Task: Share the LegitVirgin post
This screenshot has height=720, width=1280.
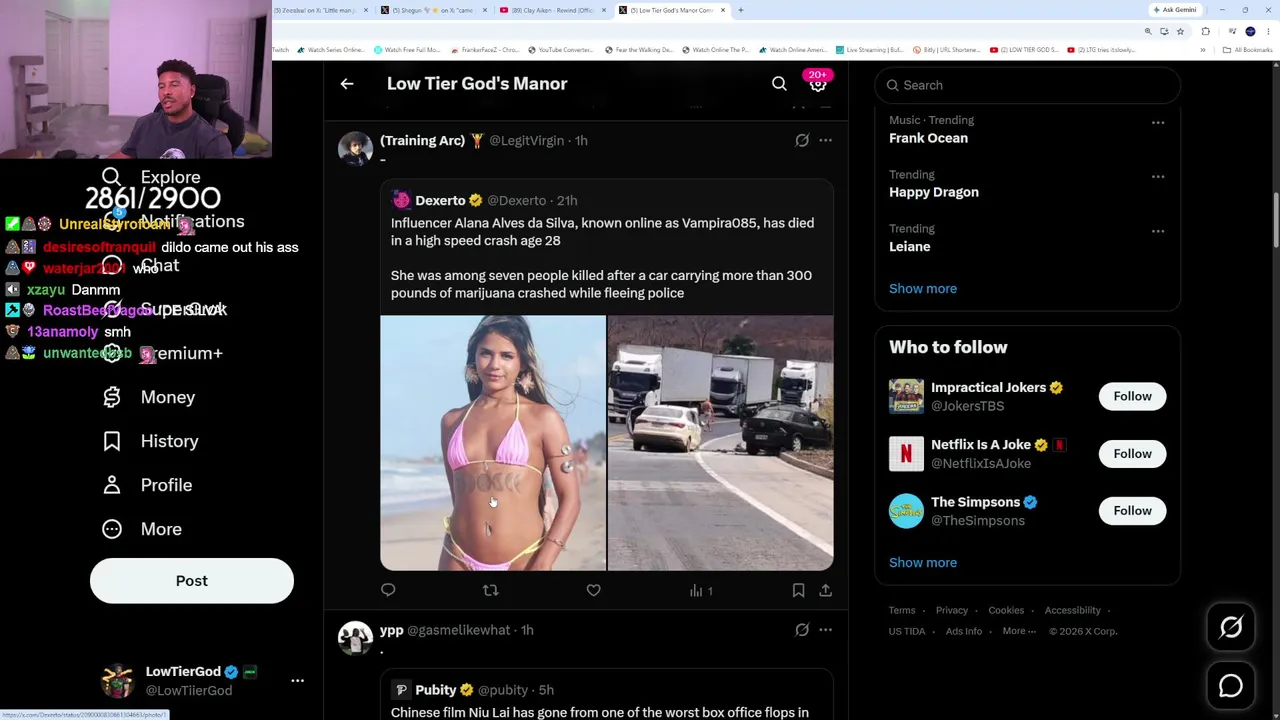Action: coord(825,590)
